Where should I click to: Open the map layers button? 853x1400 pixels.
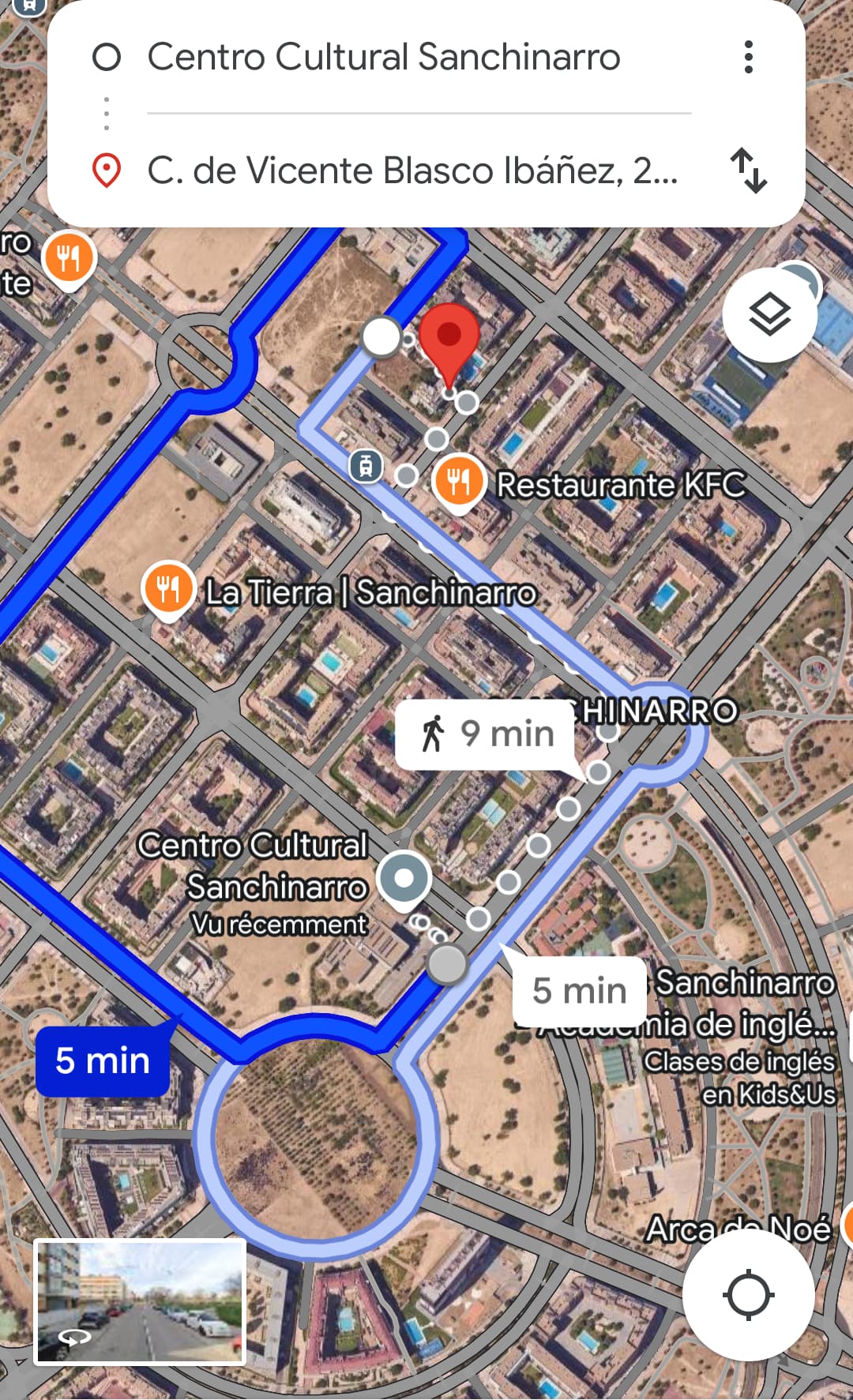click(x=769, y=315)
